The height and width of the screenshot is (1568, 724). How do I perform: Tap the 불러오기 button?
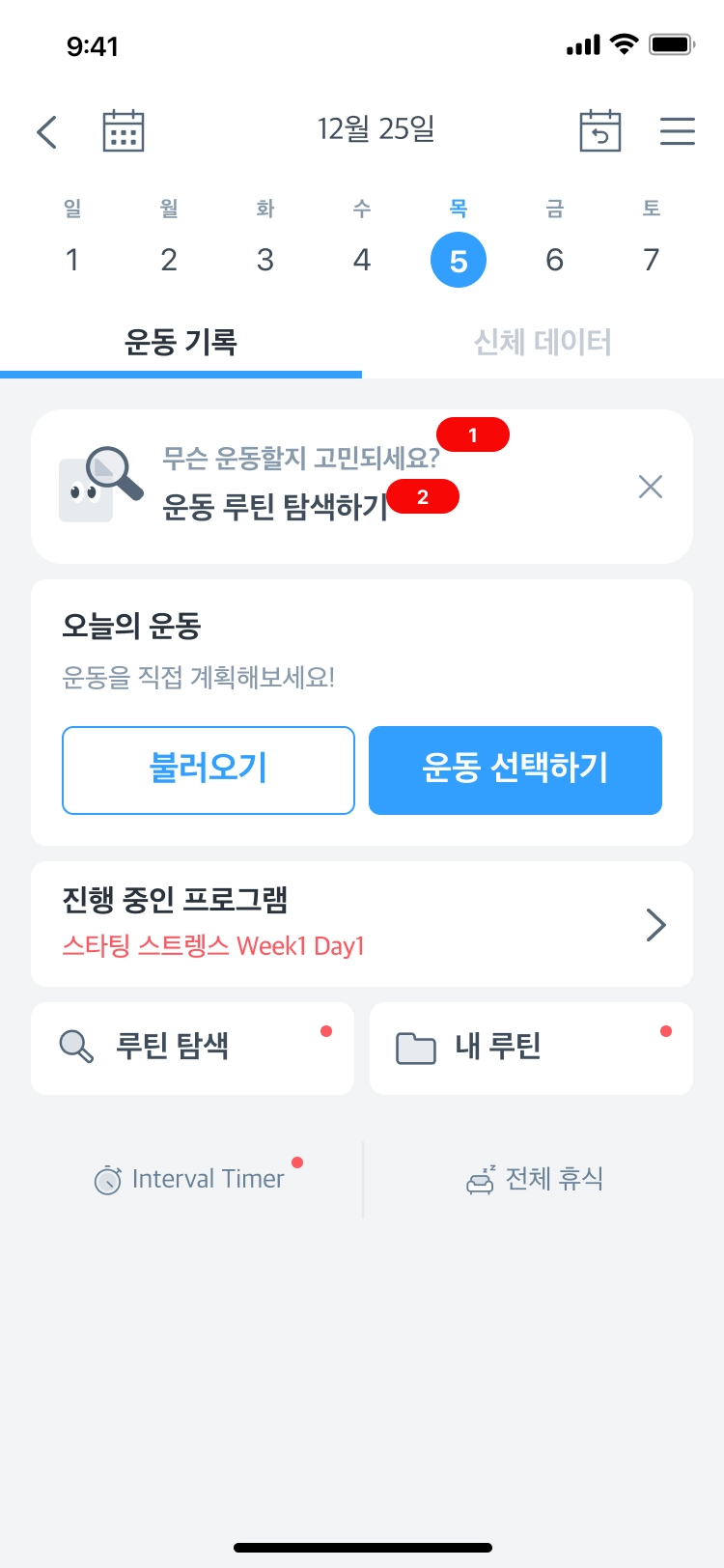(x=209, y=770)
